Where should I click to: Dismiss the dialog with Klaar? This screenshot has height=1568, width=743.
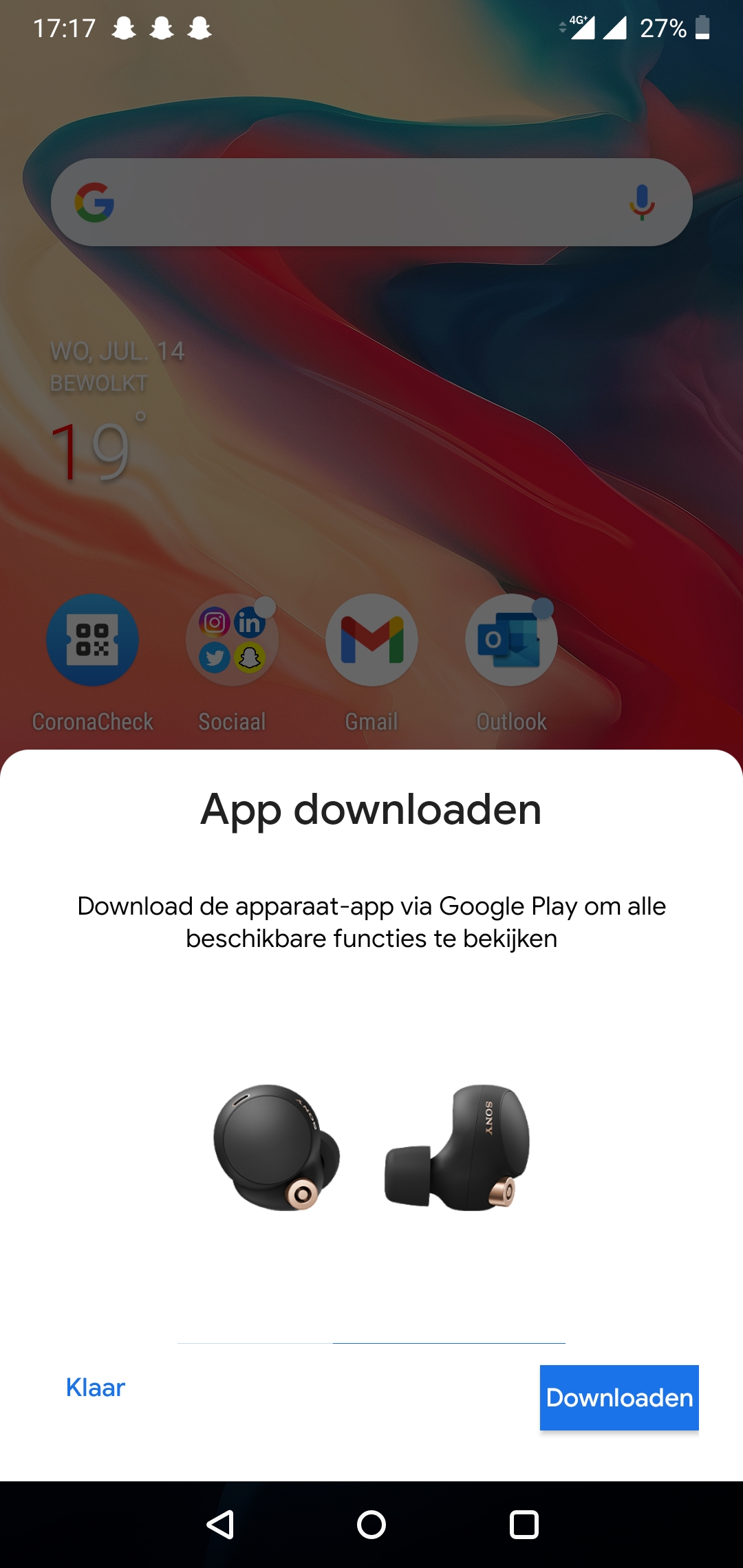[x=96, y=1388]
